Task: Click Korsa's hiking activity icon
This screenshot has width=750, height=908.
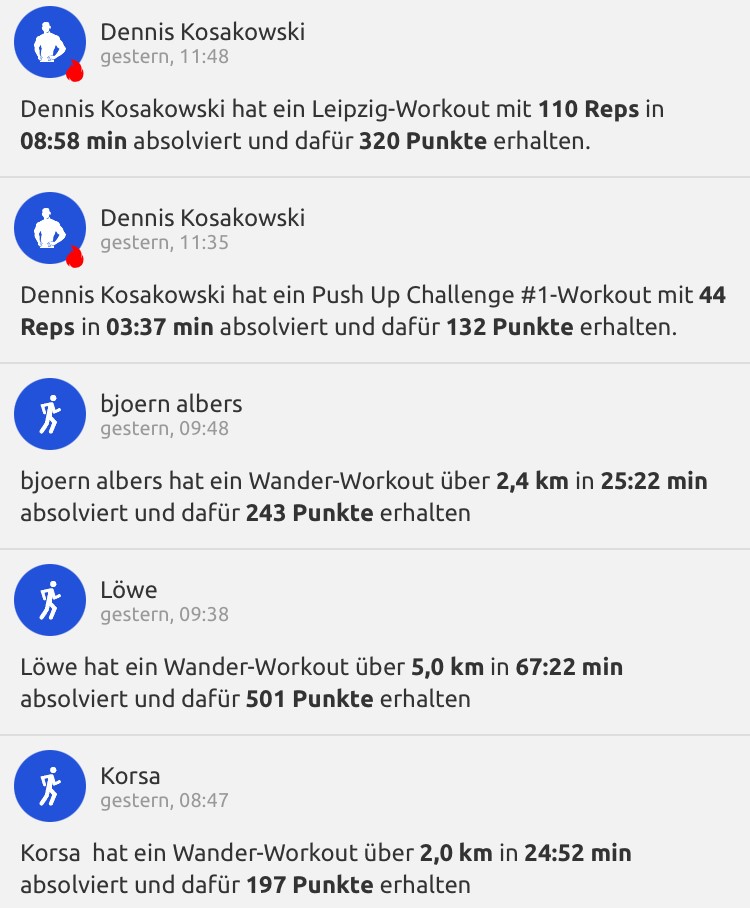Action: [49, 787]
